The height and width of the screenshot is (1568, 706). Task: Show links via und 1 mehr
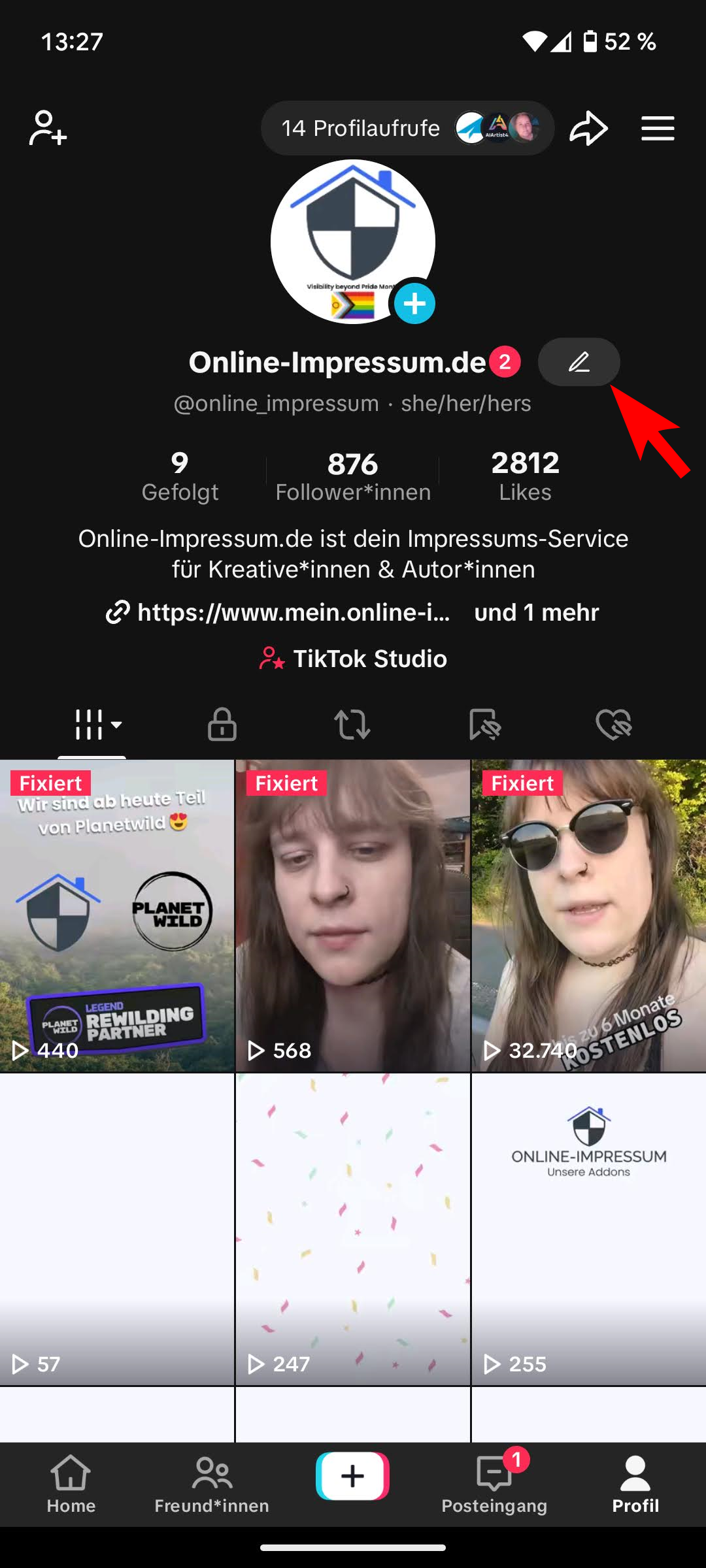[536, 612]
